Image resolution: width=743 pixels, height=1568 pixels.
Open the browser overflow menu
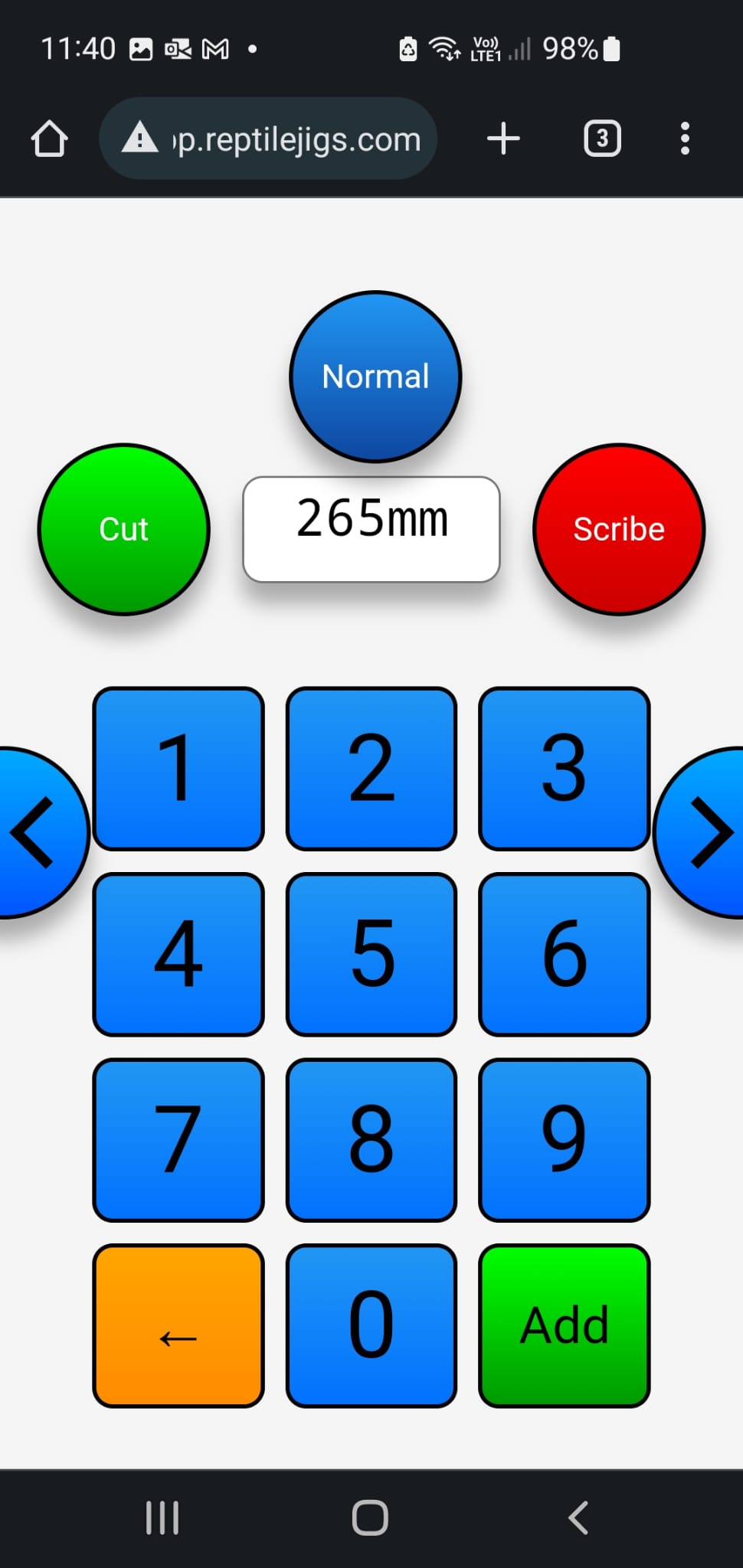(x=685, y=139)
